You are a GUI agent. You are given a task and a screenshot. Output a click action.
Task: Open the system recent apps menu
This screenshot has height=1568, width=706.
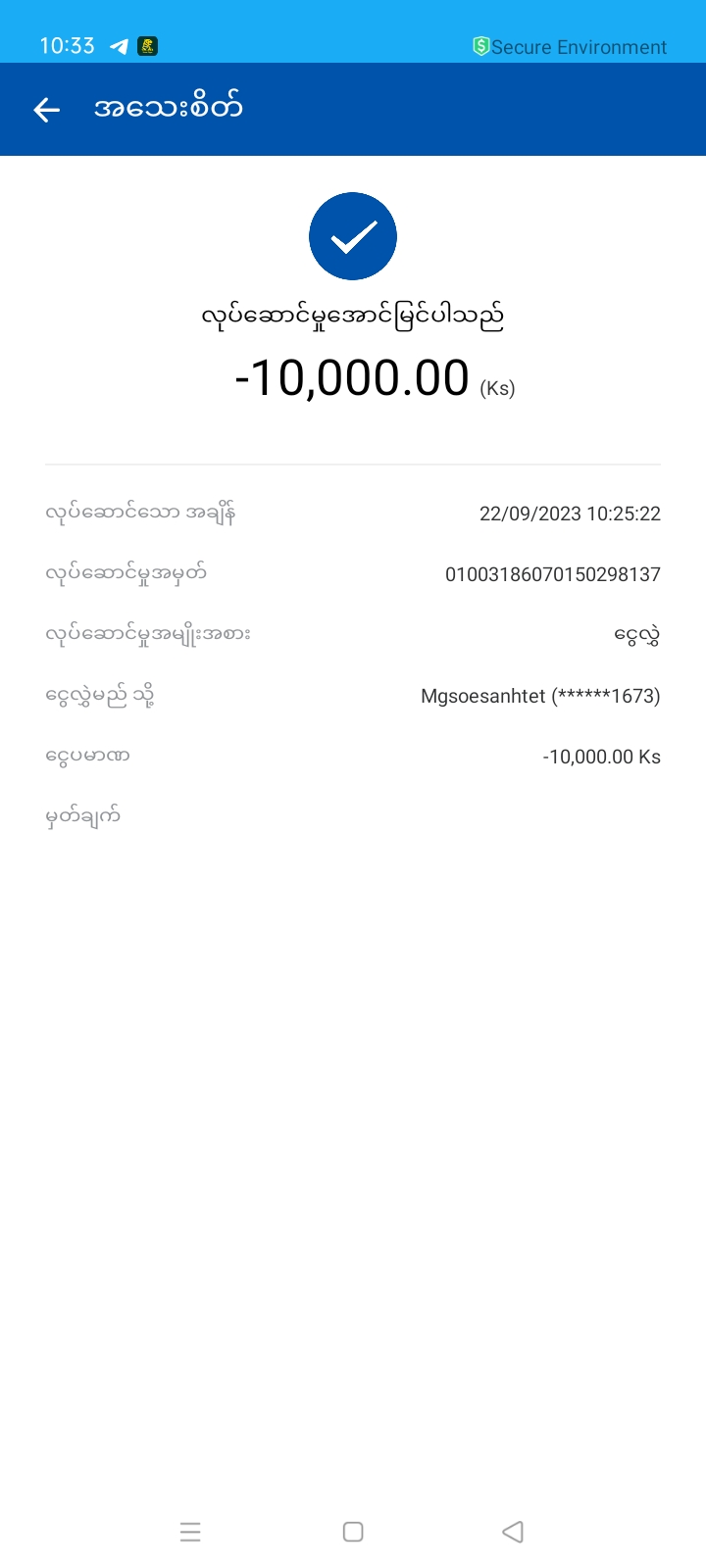[x=190, y=1532]
